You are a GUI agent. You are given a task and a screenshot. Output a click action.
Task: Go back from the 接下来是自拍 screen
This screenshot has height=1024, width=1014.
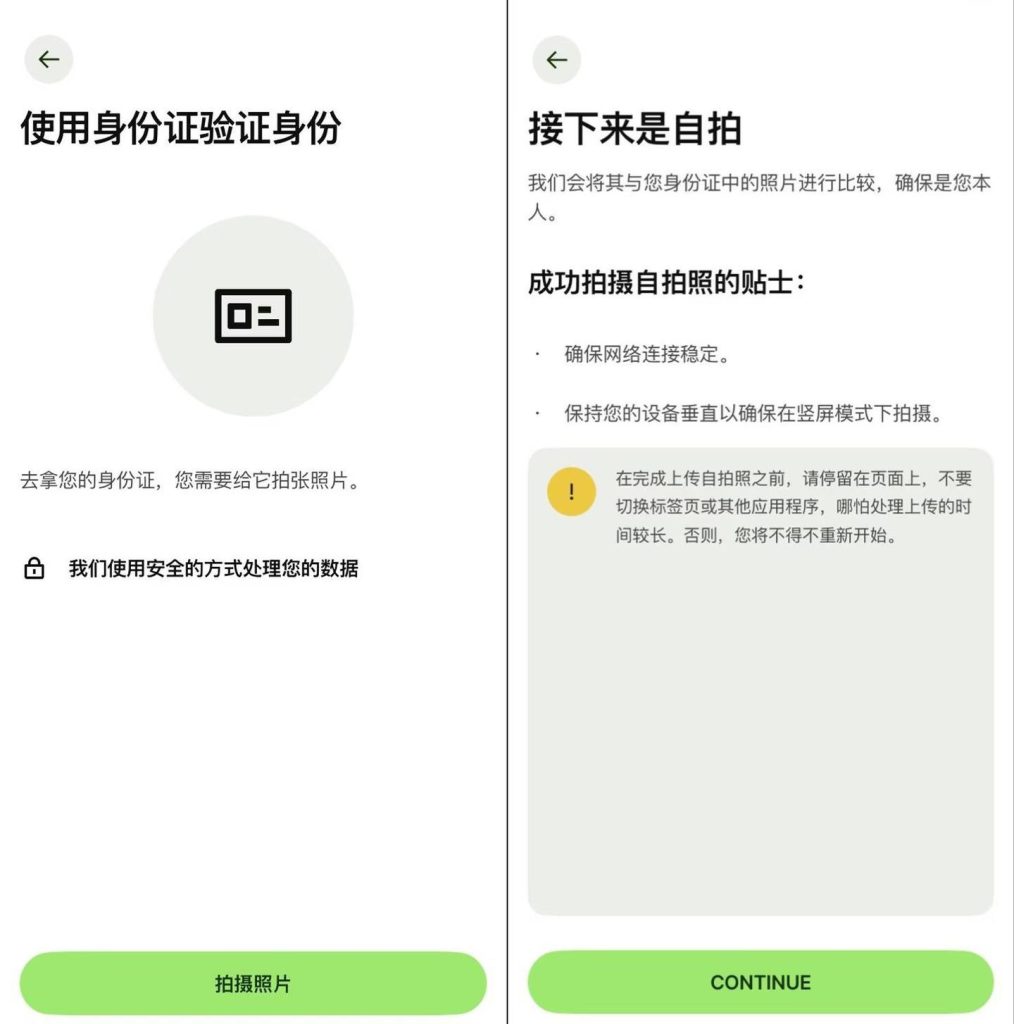tap(557, 60)
